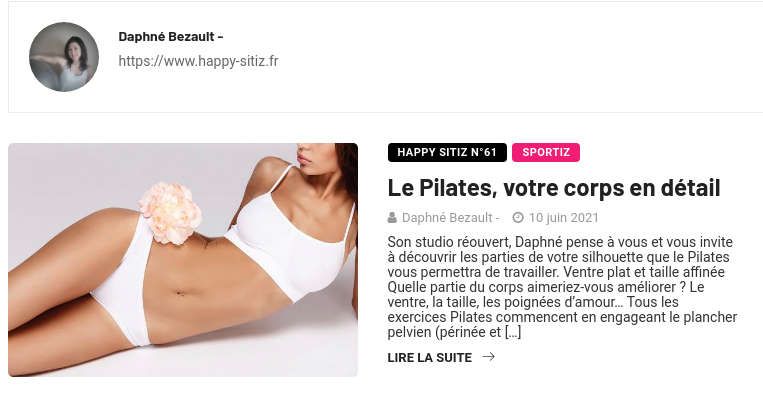The height and width of the screenshot is (408, 763).
Task: Open 'Le Pilates, votre corps en détail' title
Action: 554,188
